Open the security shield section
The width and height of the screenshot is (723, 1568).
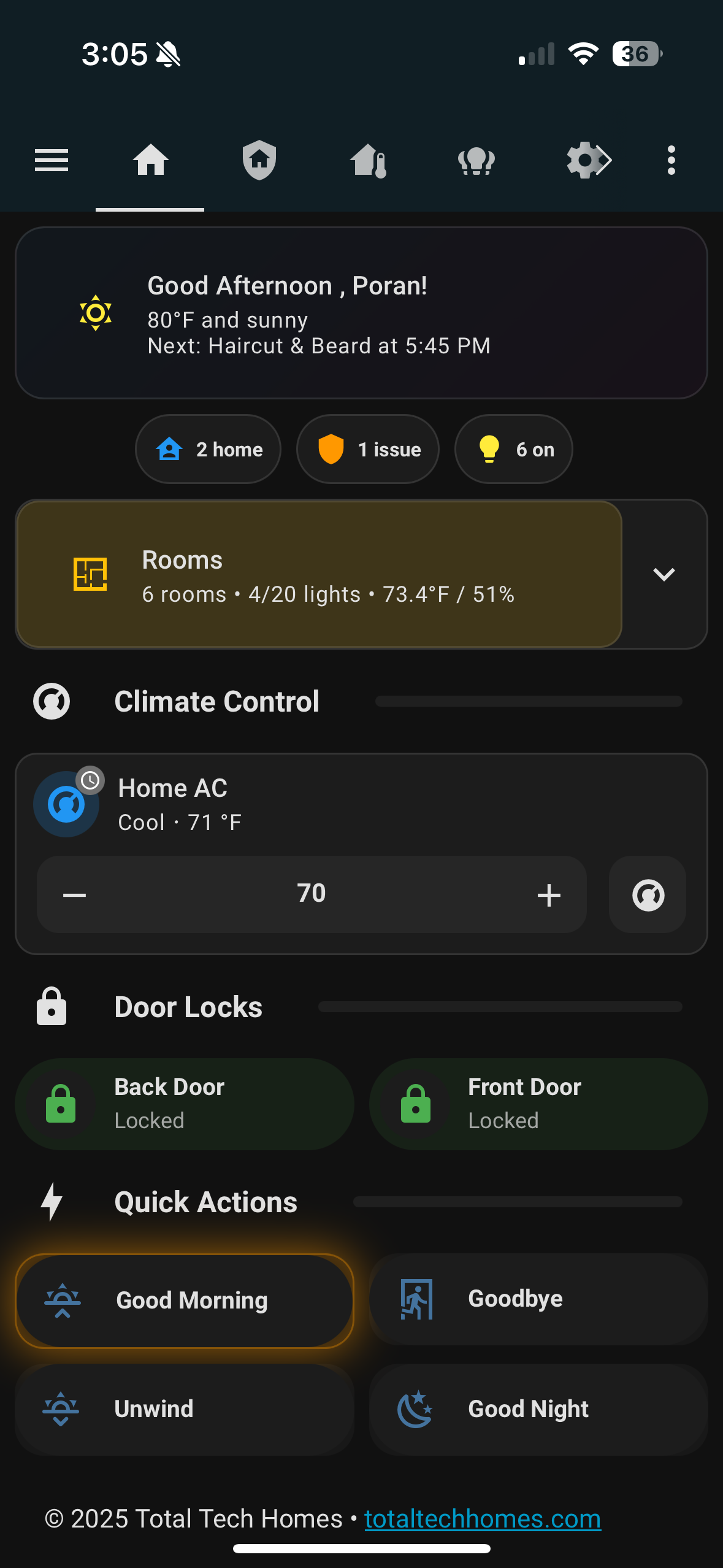coord(259,160)
